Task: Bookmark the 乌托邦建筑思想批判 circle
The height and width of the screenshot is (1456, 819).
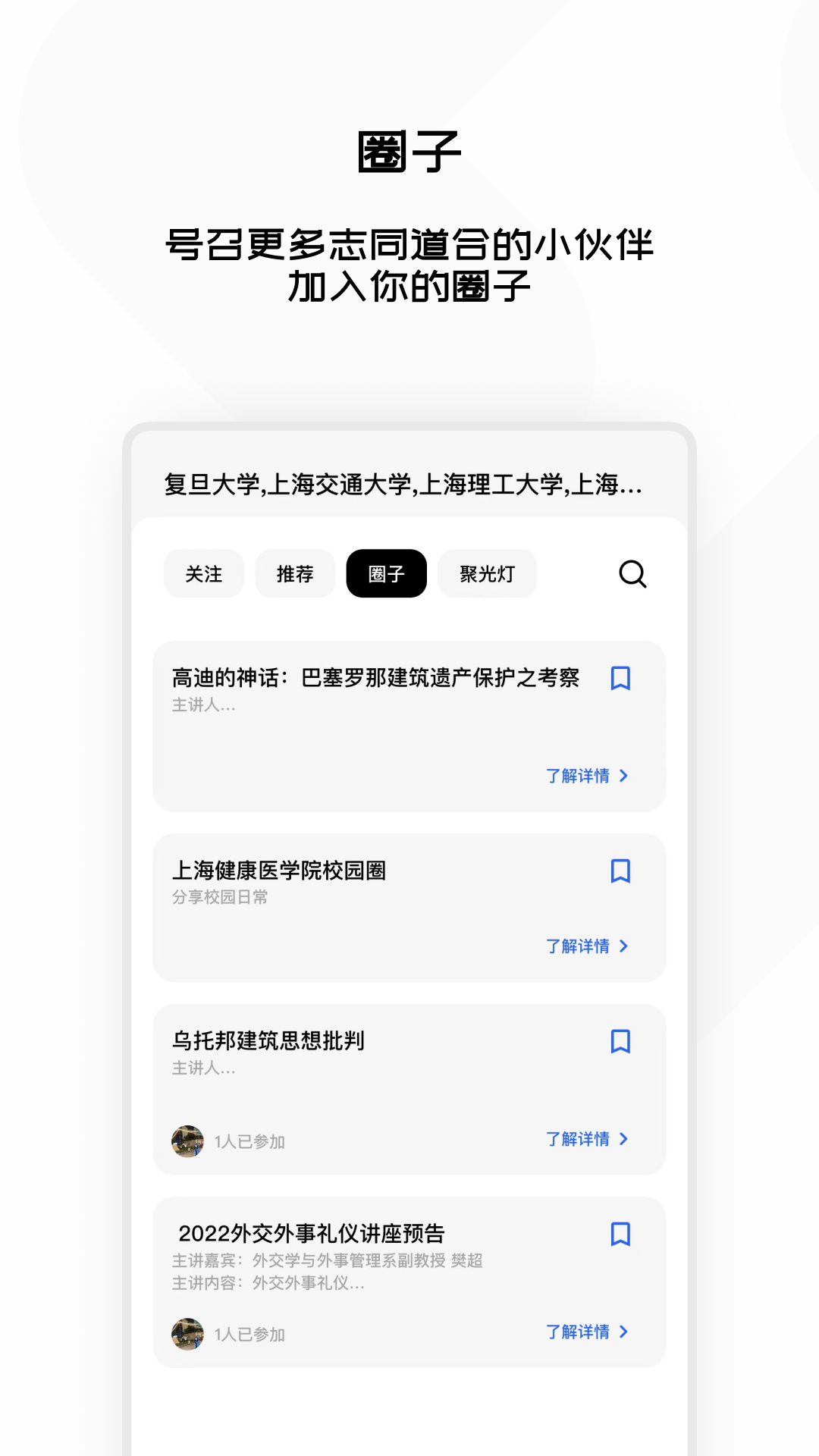Action: click(620, 1043)
